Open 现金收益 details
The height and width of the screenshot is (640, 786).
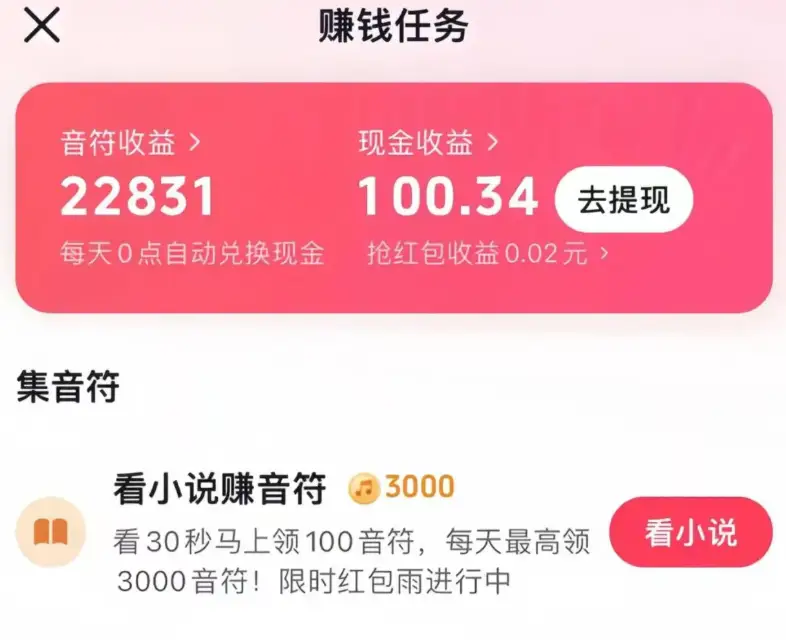428,145
